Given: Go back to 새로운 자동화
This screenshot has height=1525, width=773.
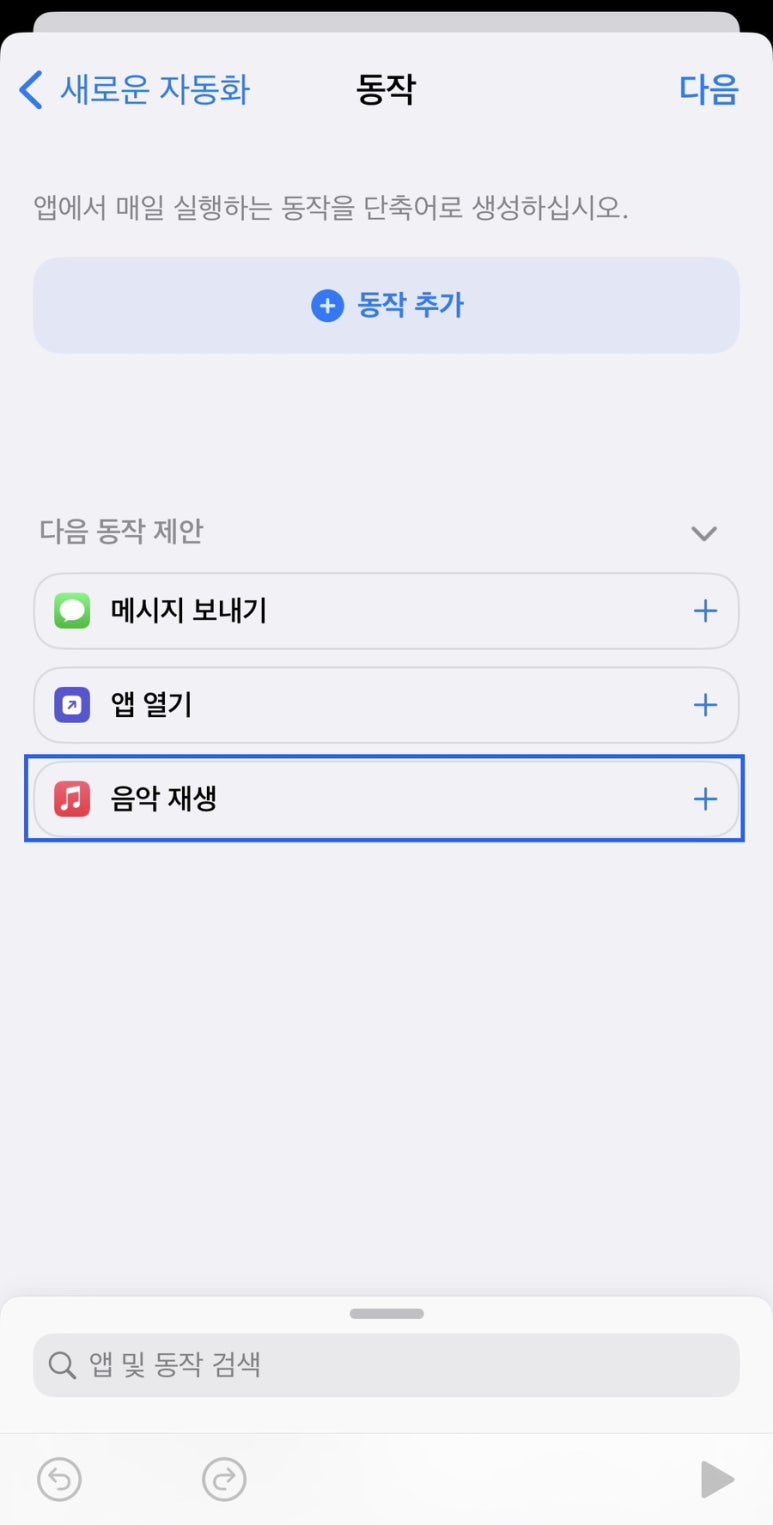Looking at the screenshot, I should [134, 90].
